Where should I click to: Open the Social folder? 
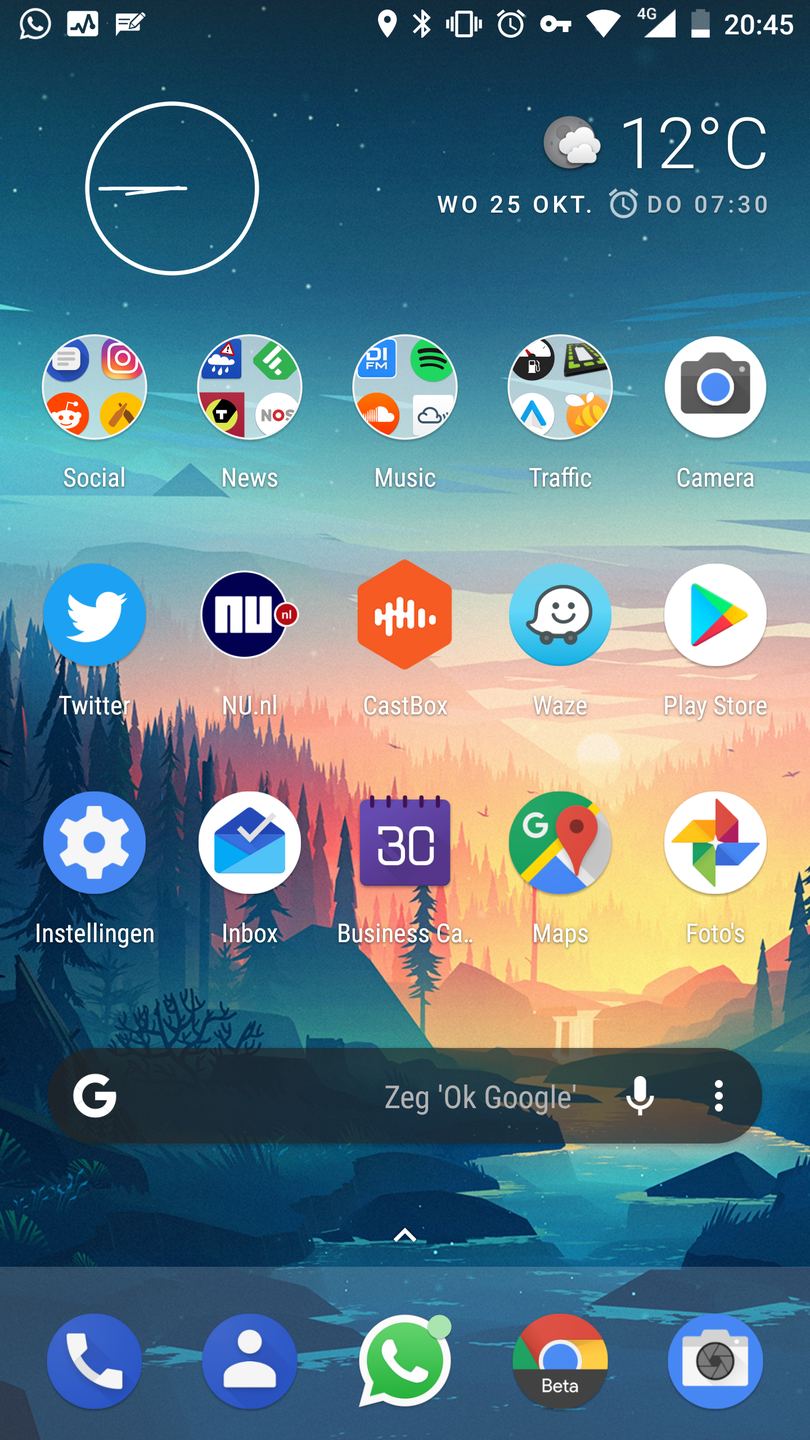pos(95,388)
